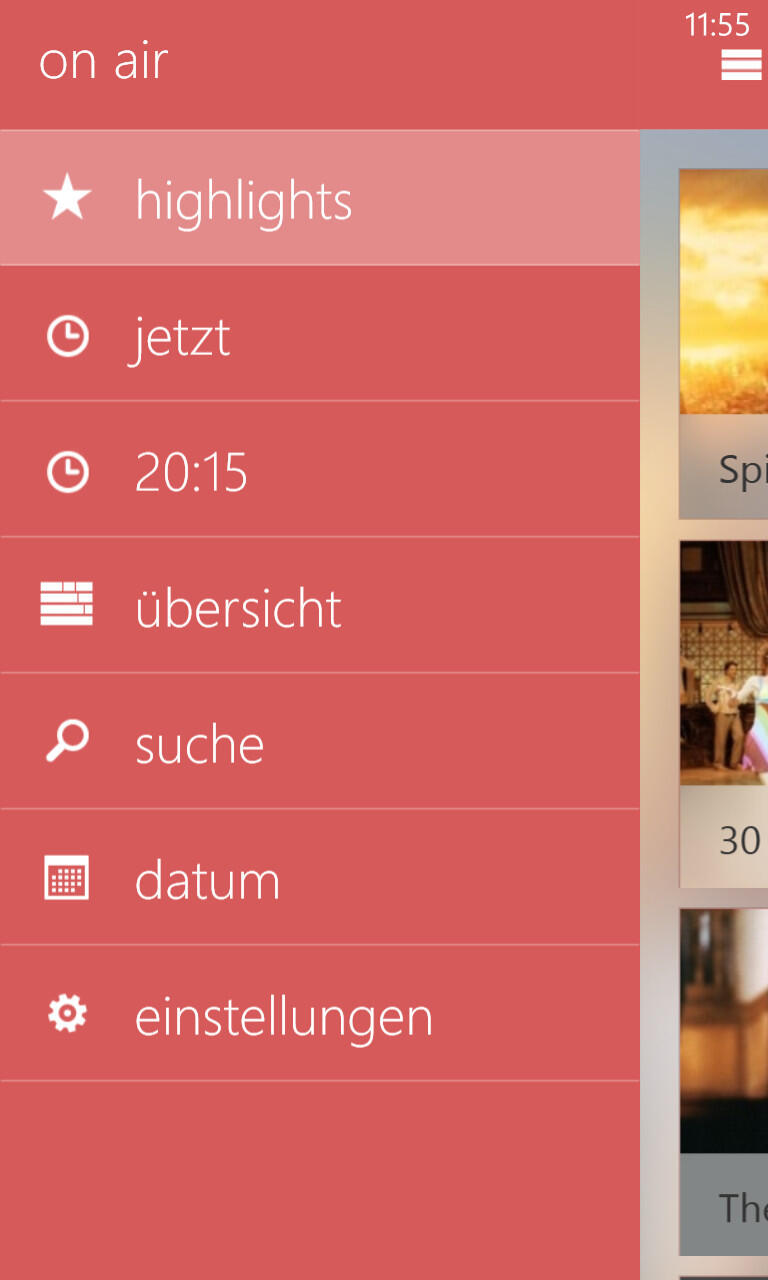
Task: Open einstellungen settings
Action: pos(320,1014)
